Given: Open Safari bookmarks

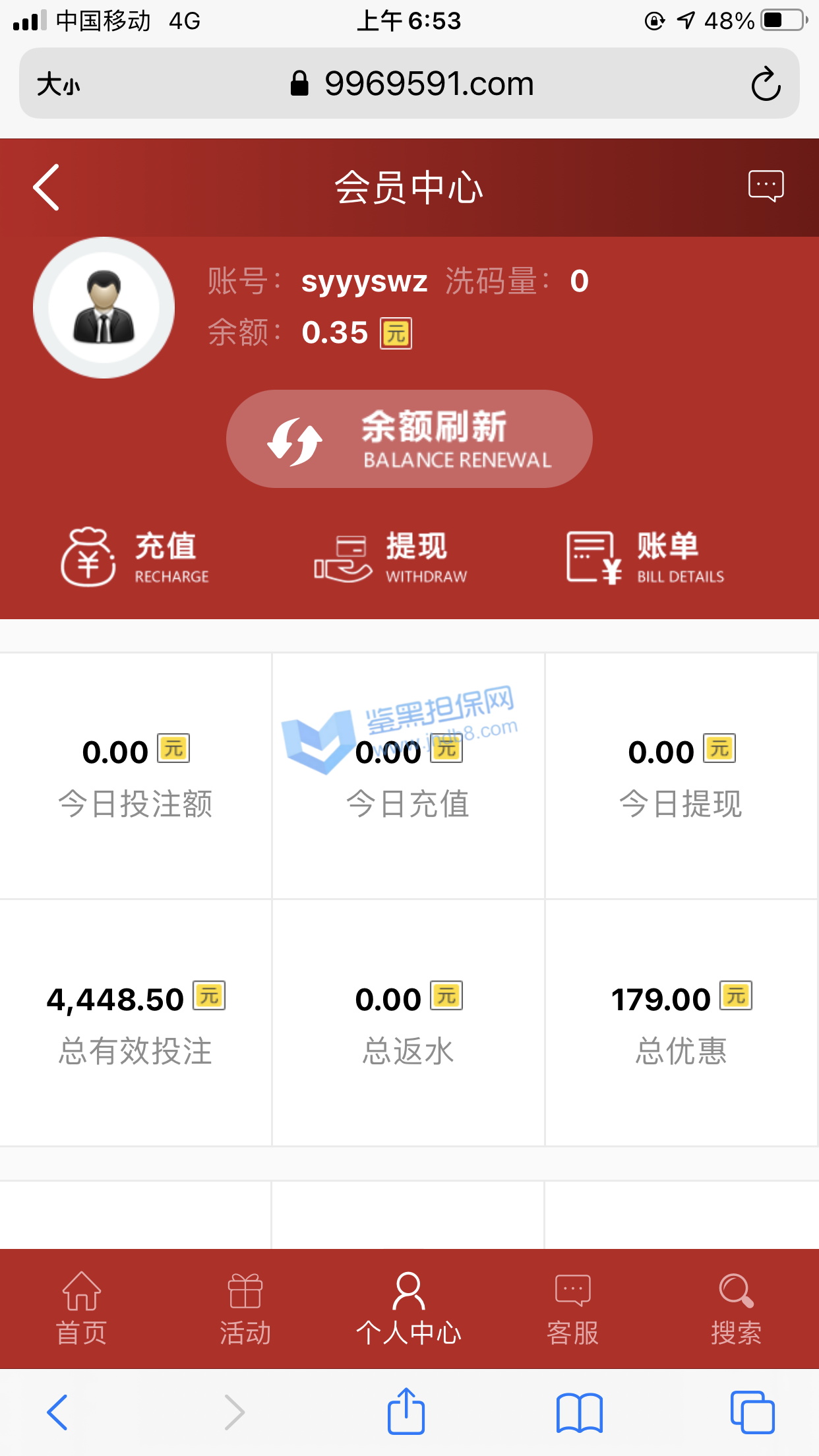Looking at the screenshot, I should (x=579, y=1412).
